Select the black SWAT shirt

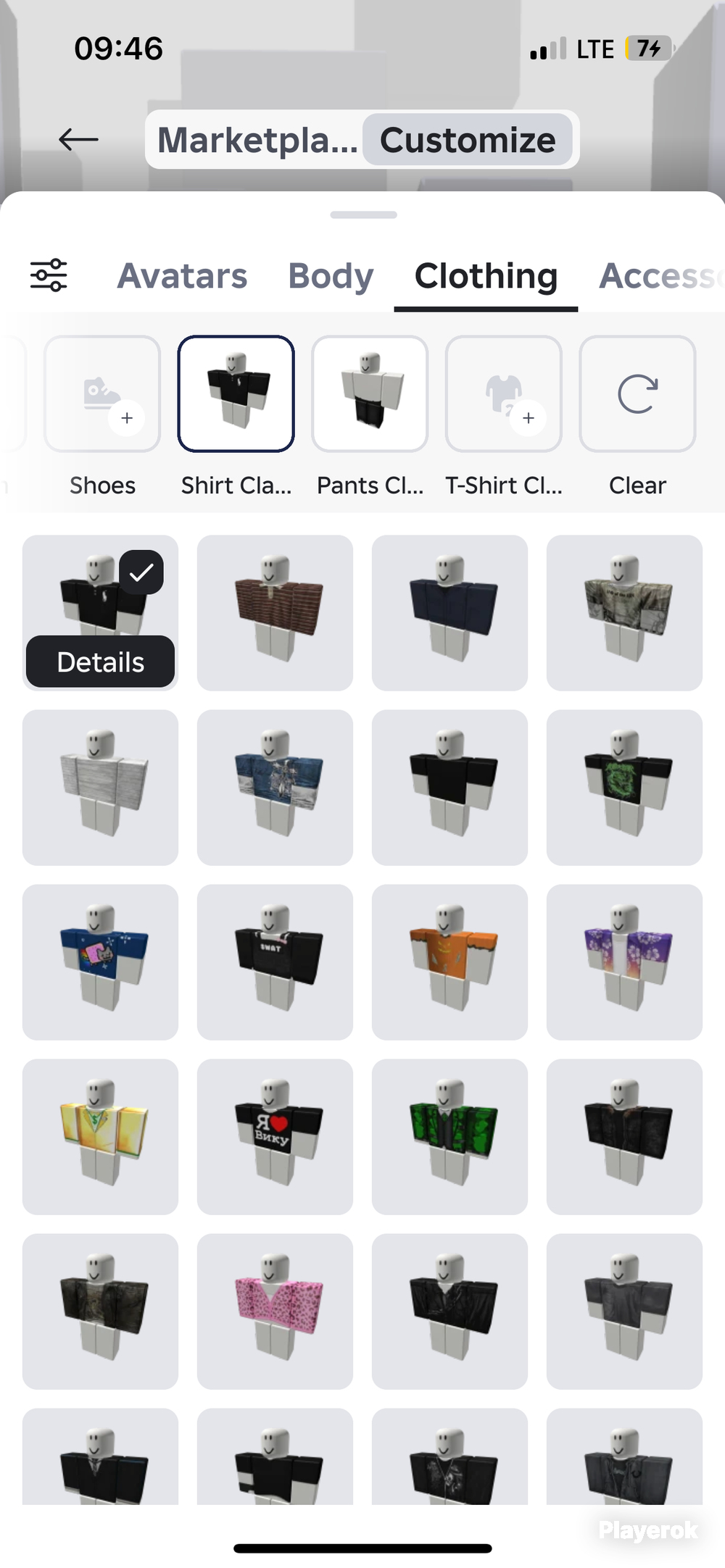click(275, 962)
